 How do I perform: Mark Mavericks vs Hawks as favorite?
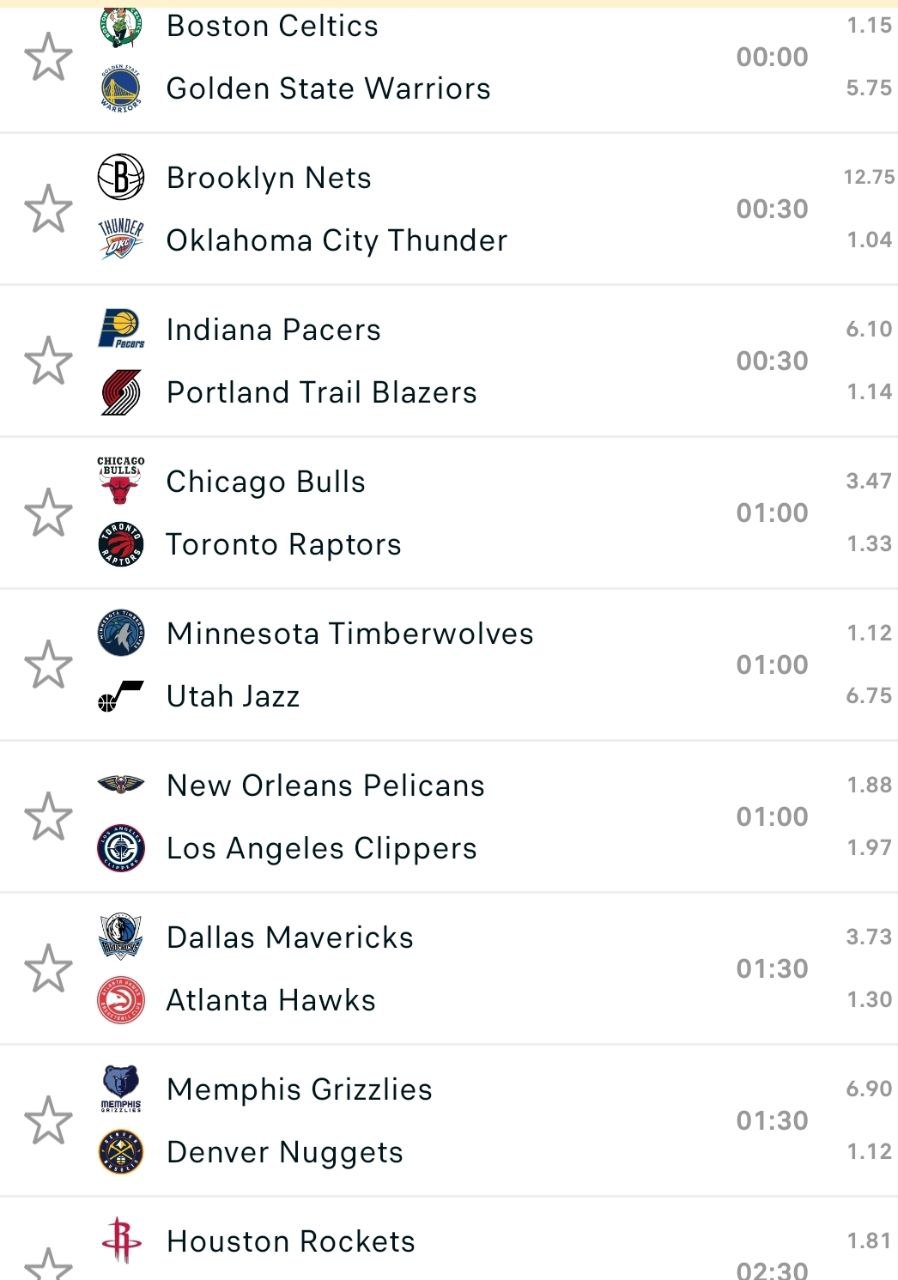pyautogui.click(x=48, y=969)
